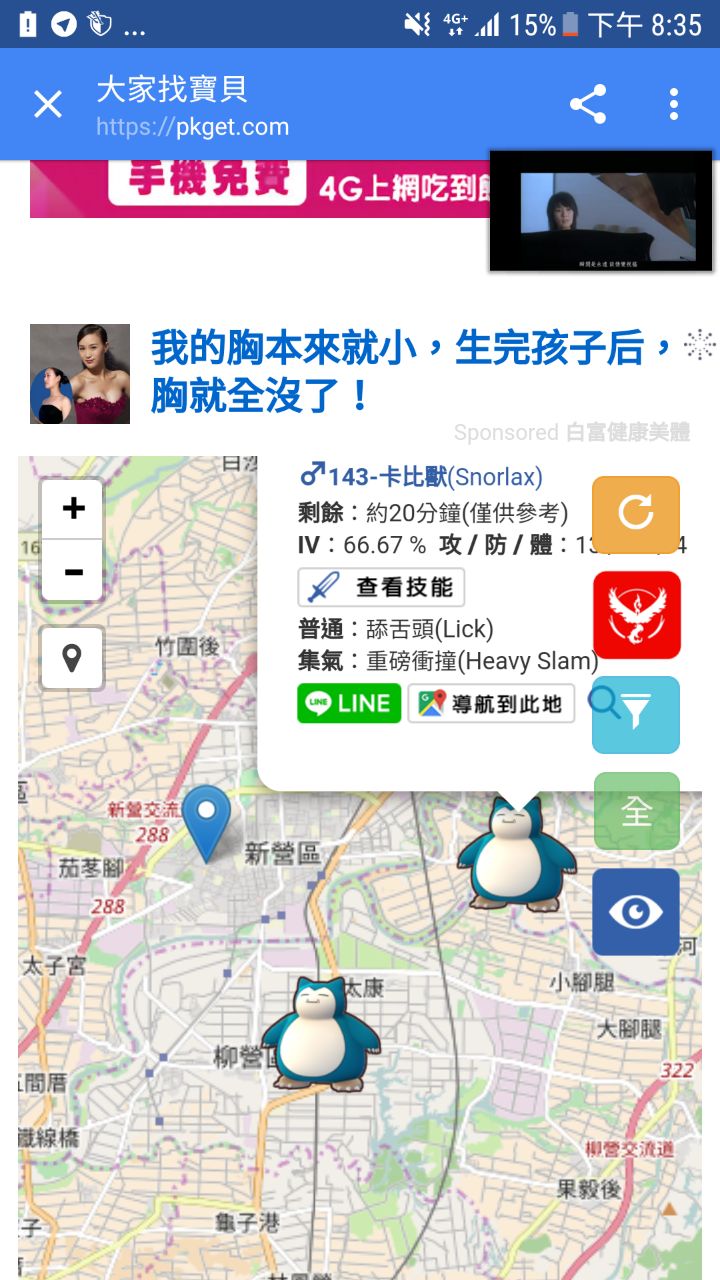720x1280 pixels.
Task: Select the Snorlax near 柳營
Action: coord(320,1035)
